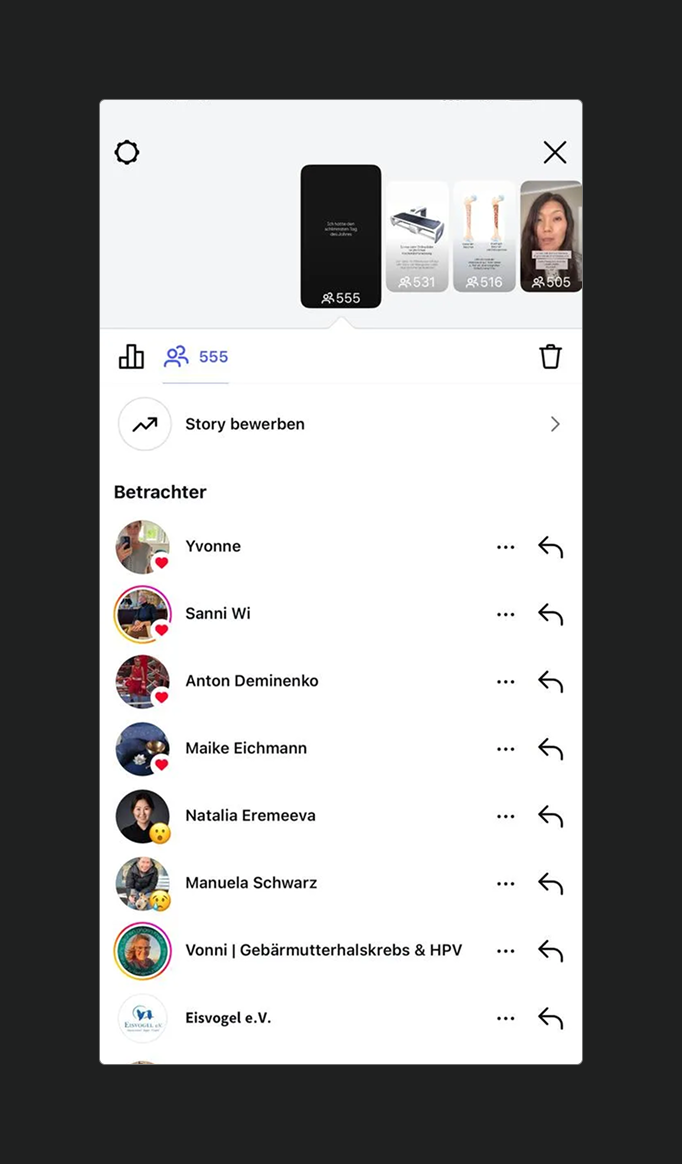Delete this story with the trash icon
The width and height of the screenshot is (682, 1164).
[551, 357]
